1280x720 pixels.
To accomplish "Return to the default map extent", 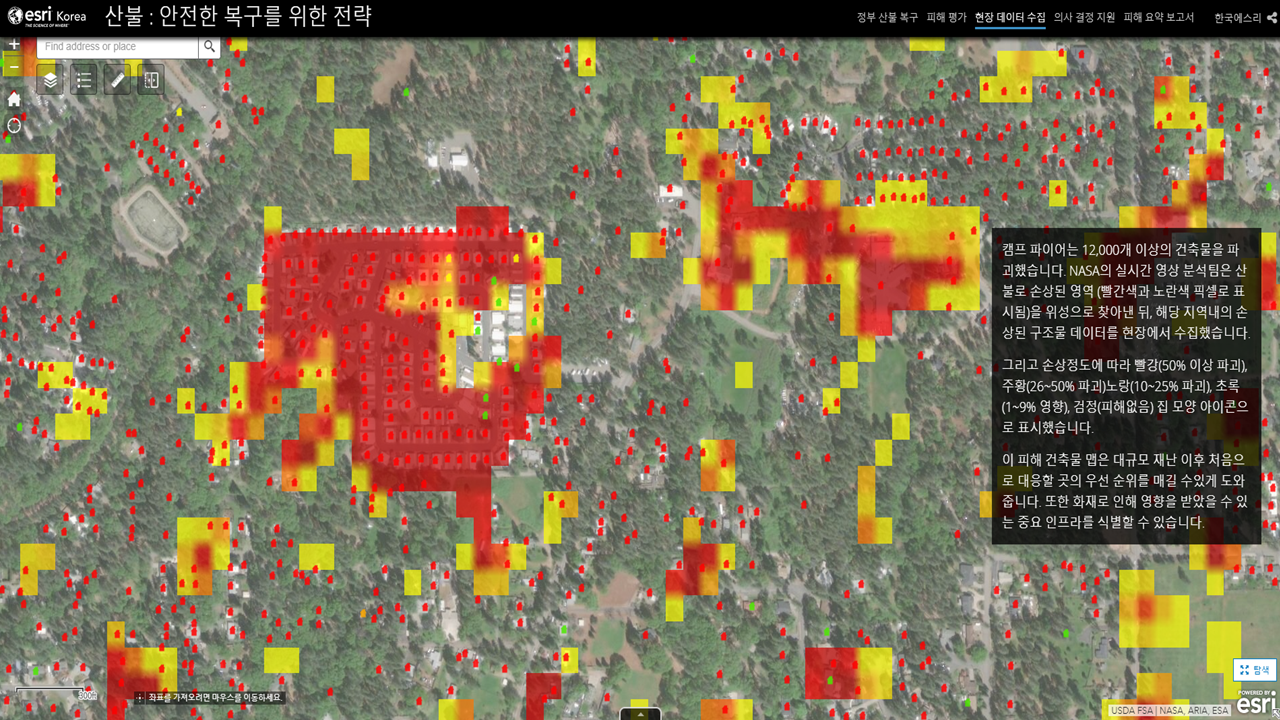I will (14, 99).
